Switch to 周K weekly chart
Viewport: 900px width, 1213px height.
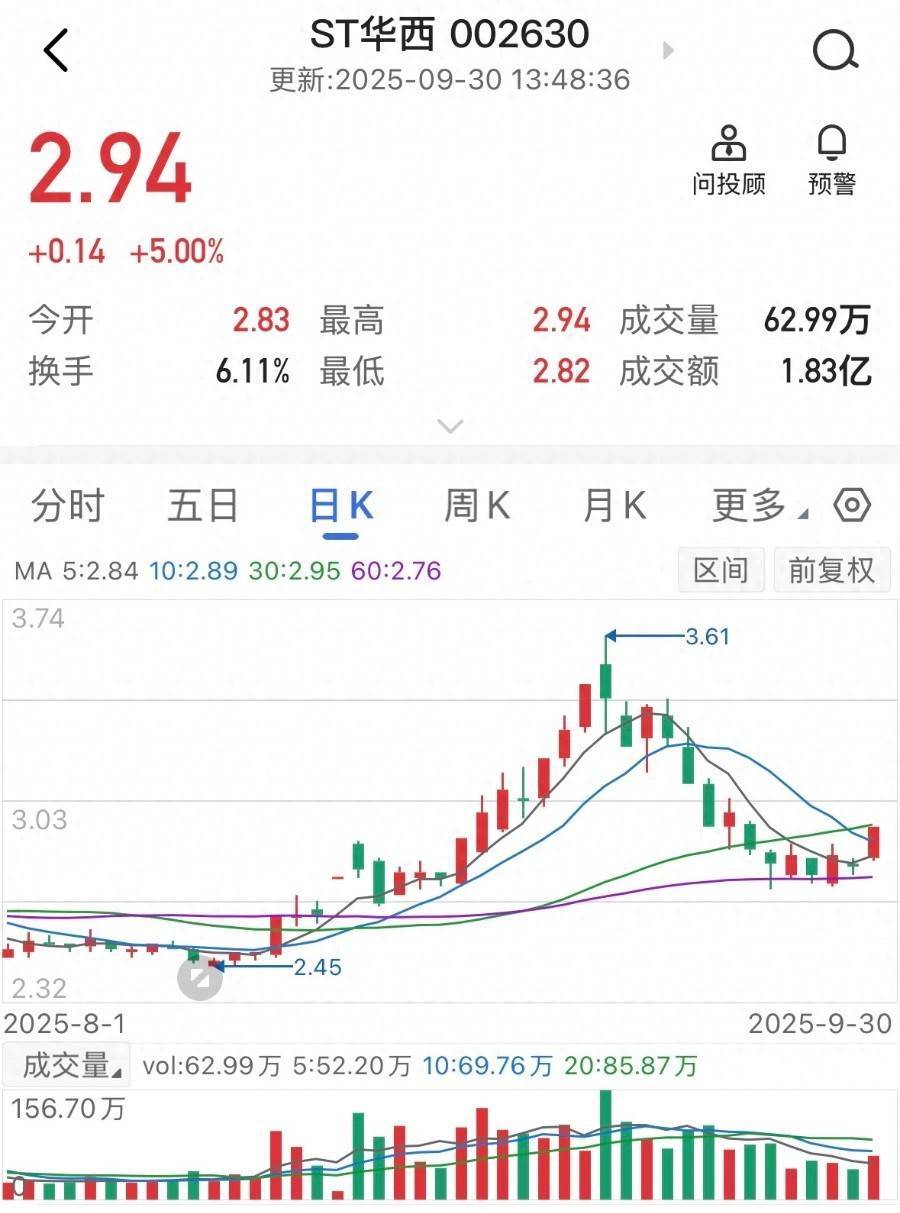476,506
